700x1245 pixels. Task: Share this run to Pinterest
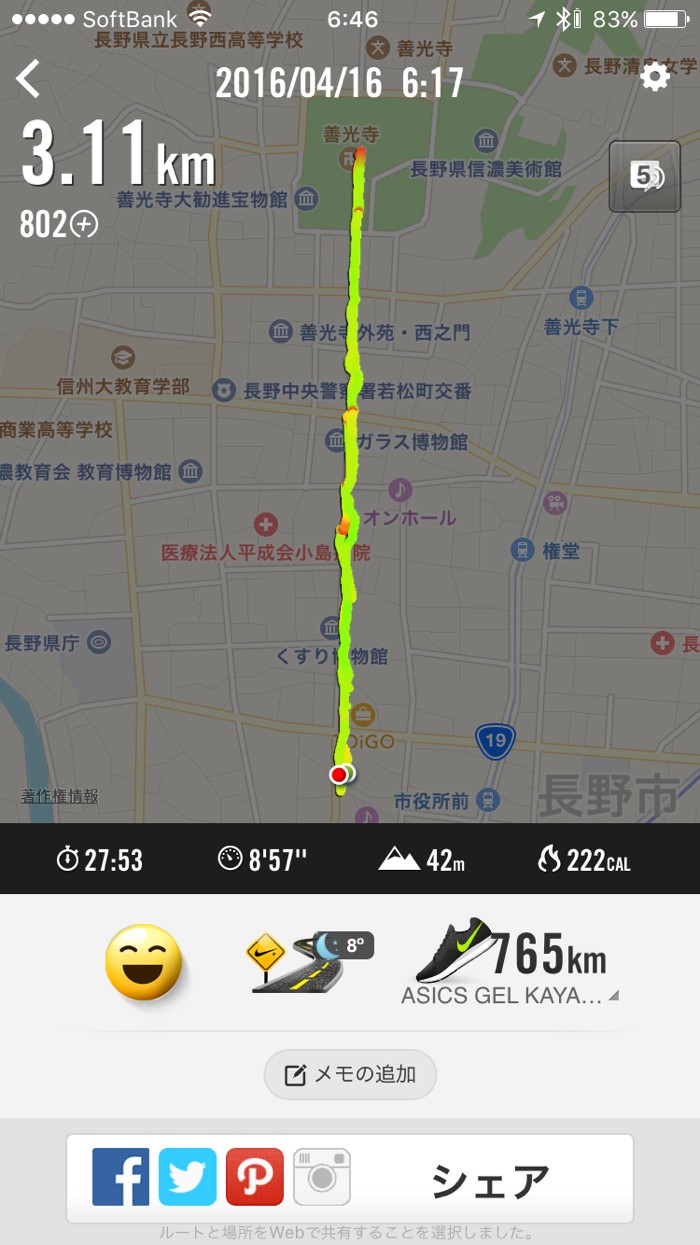pos(254,1177)
